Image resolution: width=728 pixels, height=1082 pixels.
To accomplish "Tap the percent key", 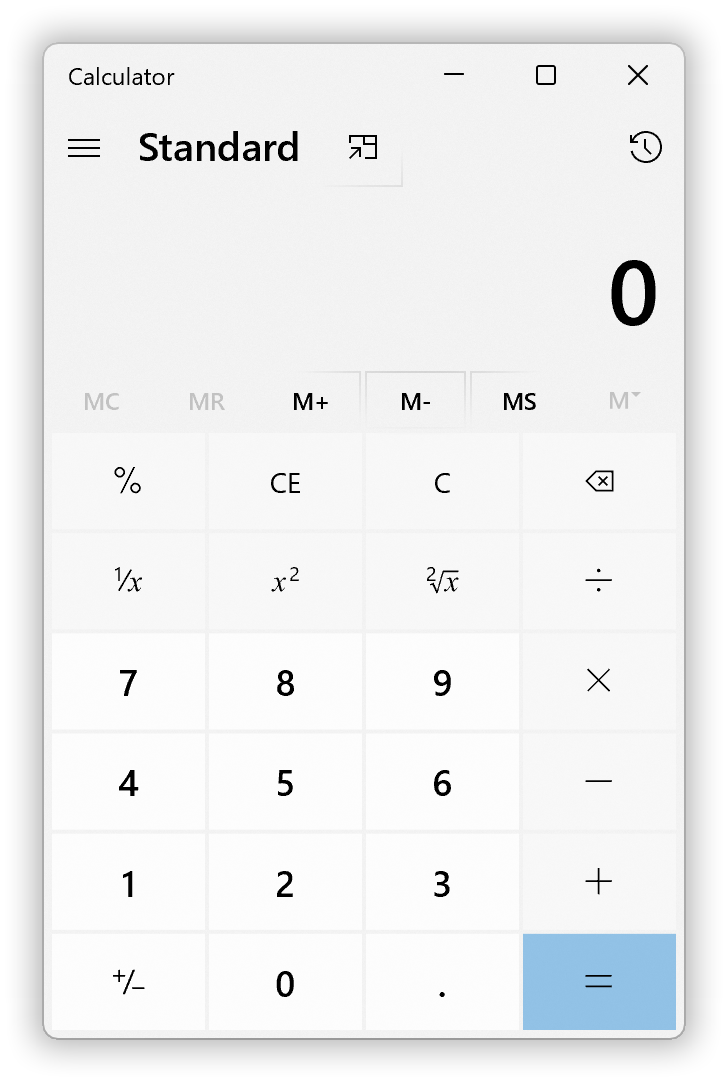I will 128,482.
